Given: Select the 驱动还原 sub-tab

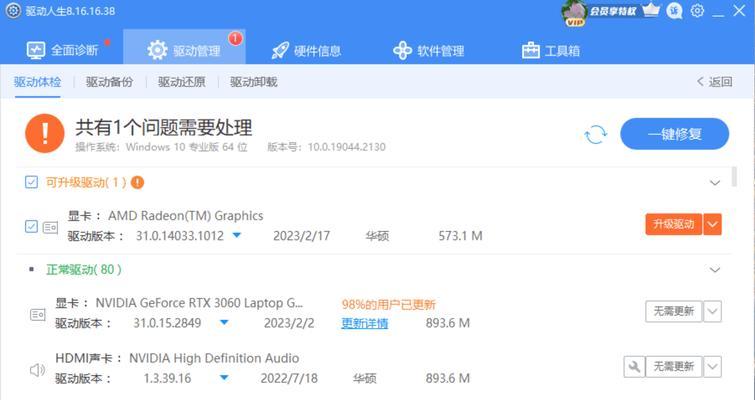Looking at the screenshot, I should pyautogui.click(x=181, y=82).
